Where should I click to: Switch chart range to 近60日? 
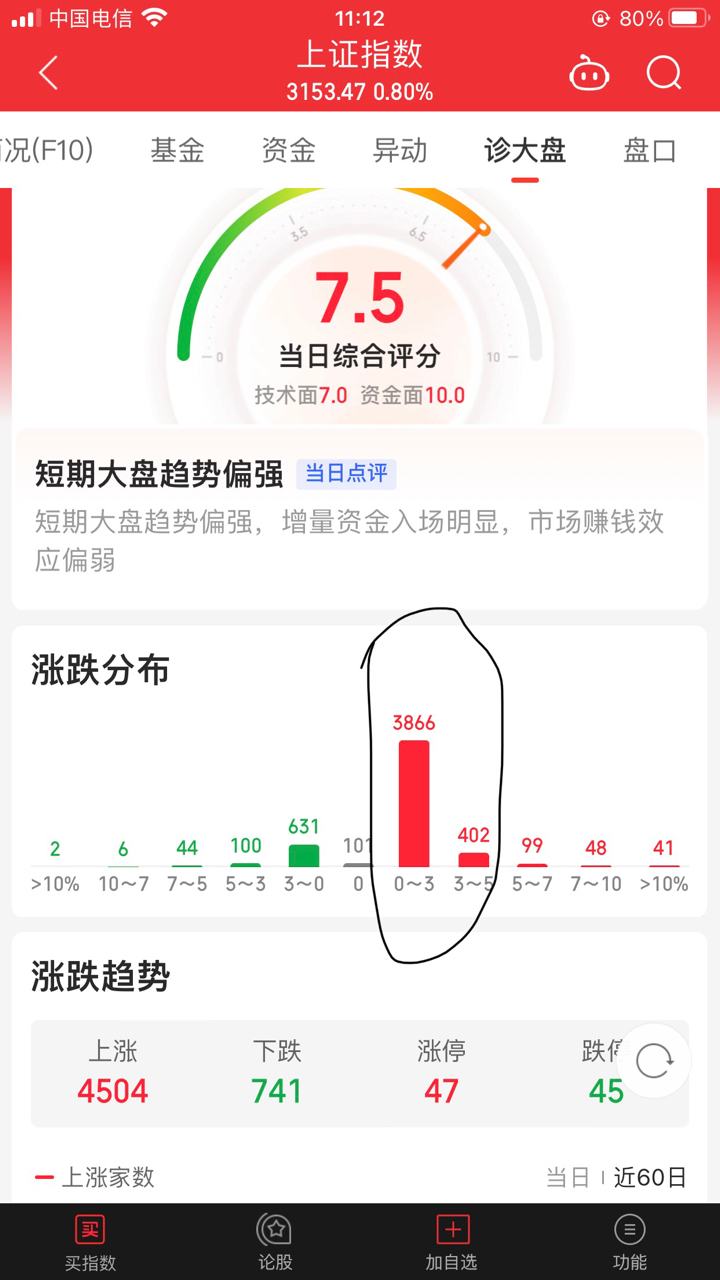coord(650,1177)
